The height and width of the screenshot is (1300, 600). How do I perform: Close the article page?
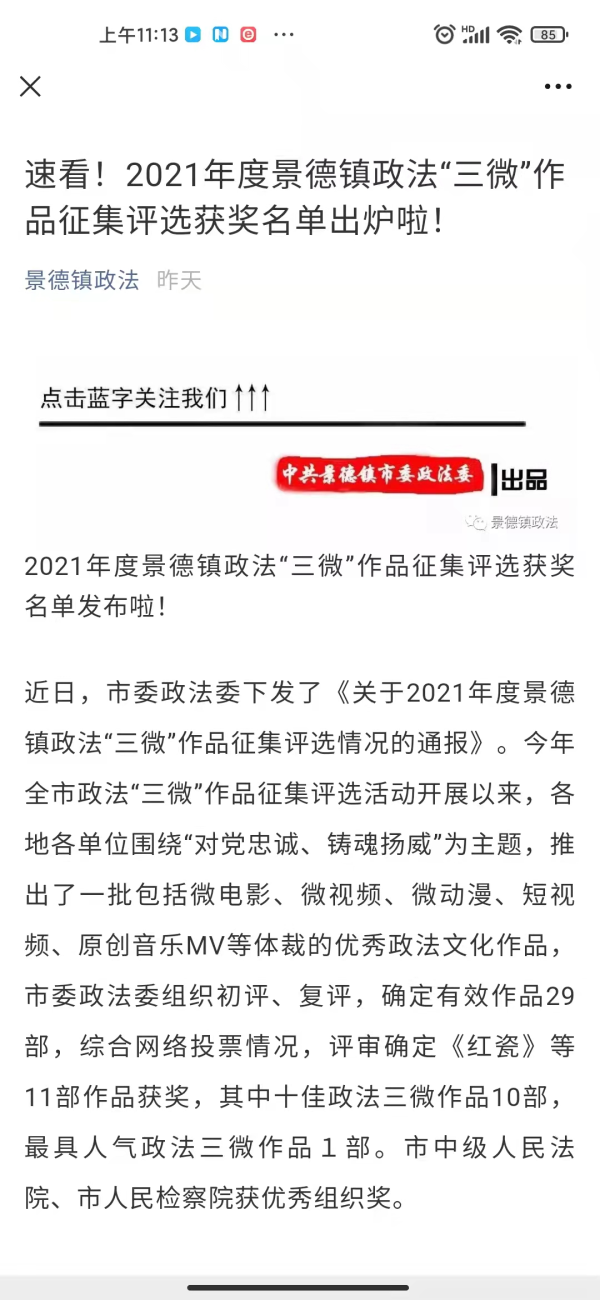click(31, 87)
